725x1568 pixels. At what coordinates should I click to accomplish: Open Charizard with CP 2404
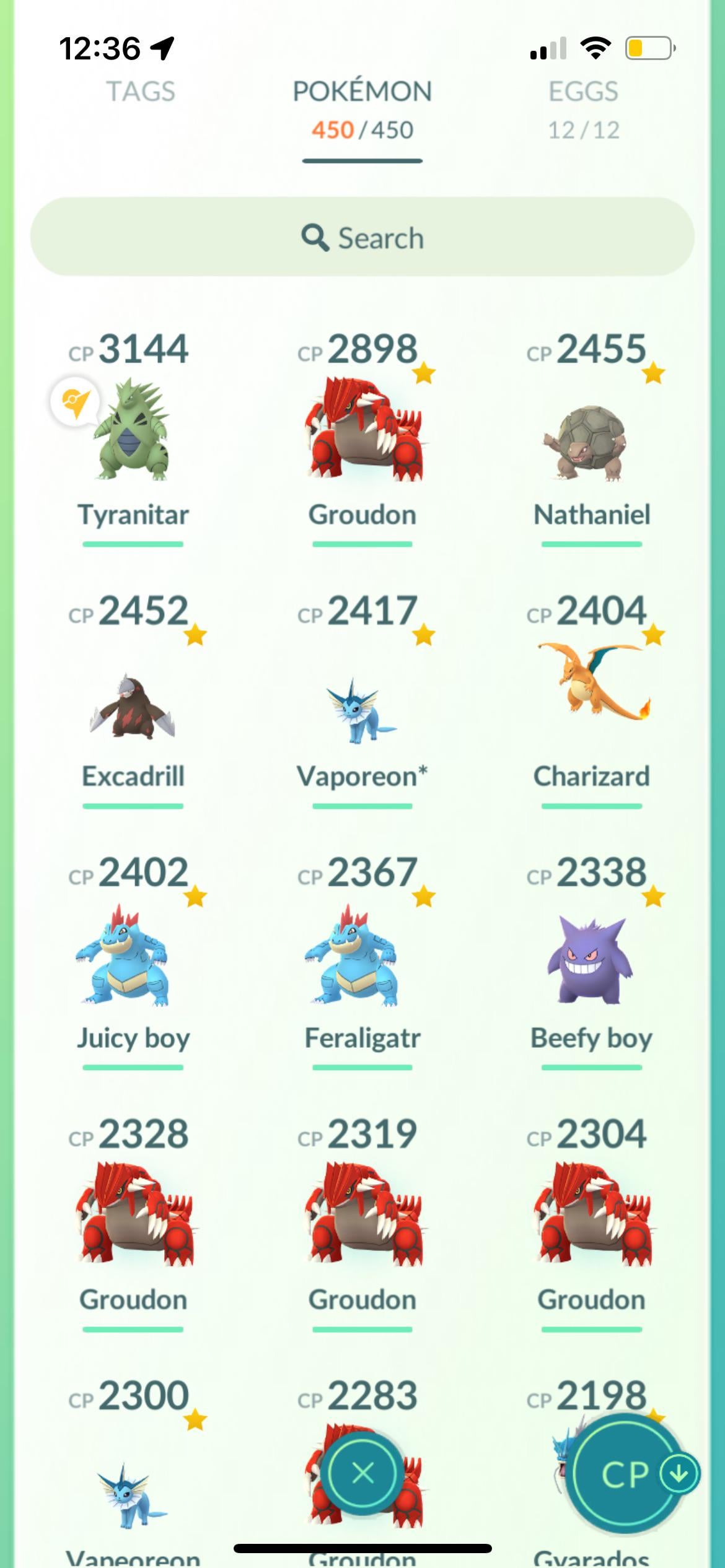coord(591,687)
